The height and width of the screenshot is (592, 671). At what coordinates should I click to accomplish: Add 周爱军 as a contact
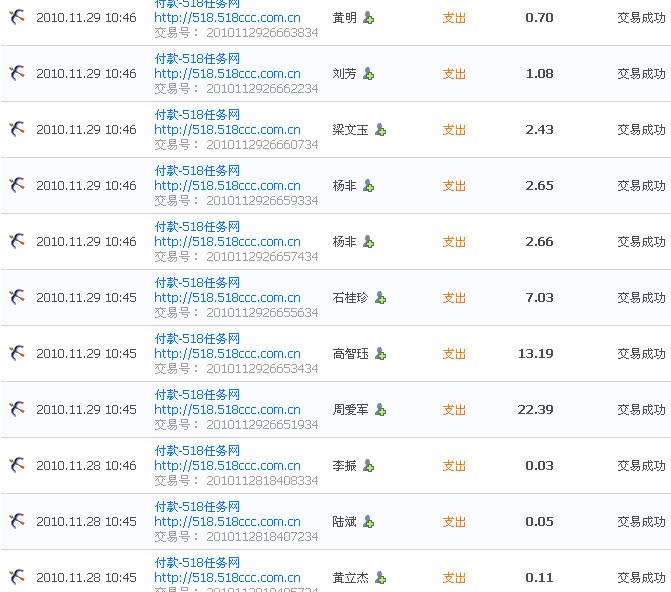click(380, 410)
